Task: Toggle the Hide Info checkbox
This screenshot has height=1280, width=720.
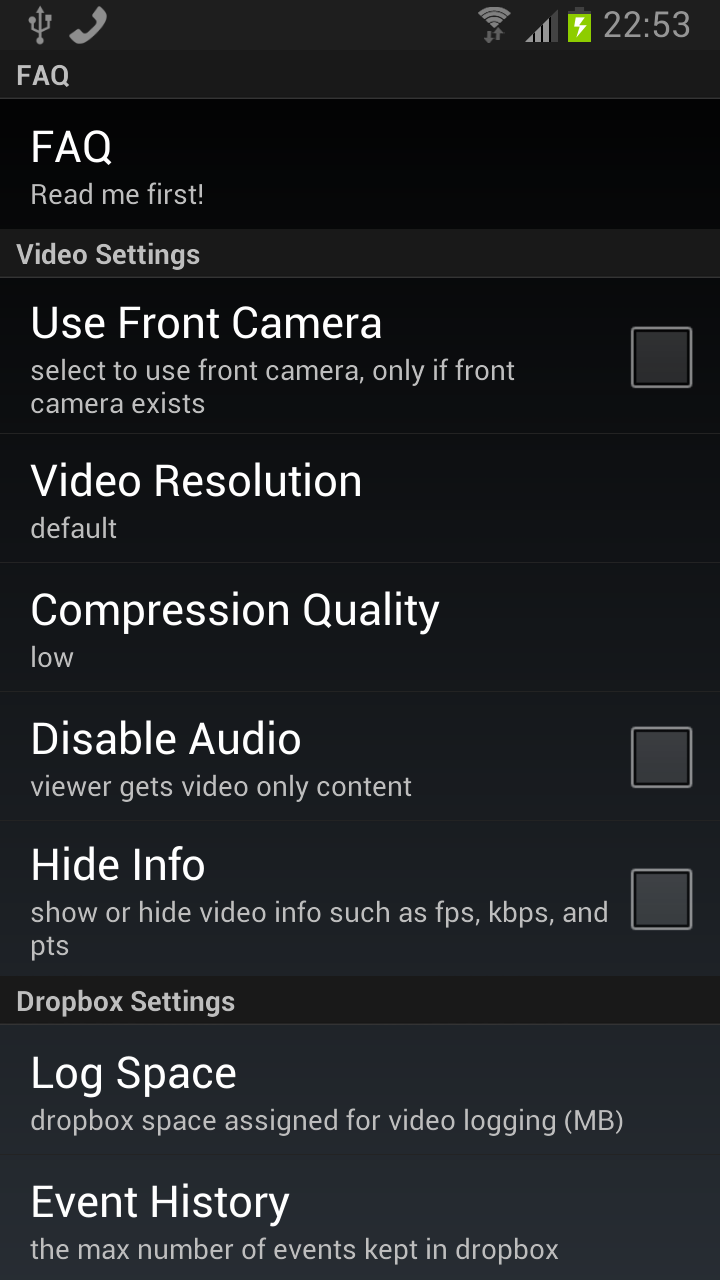Action: pos(661,899)
